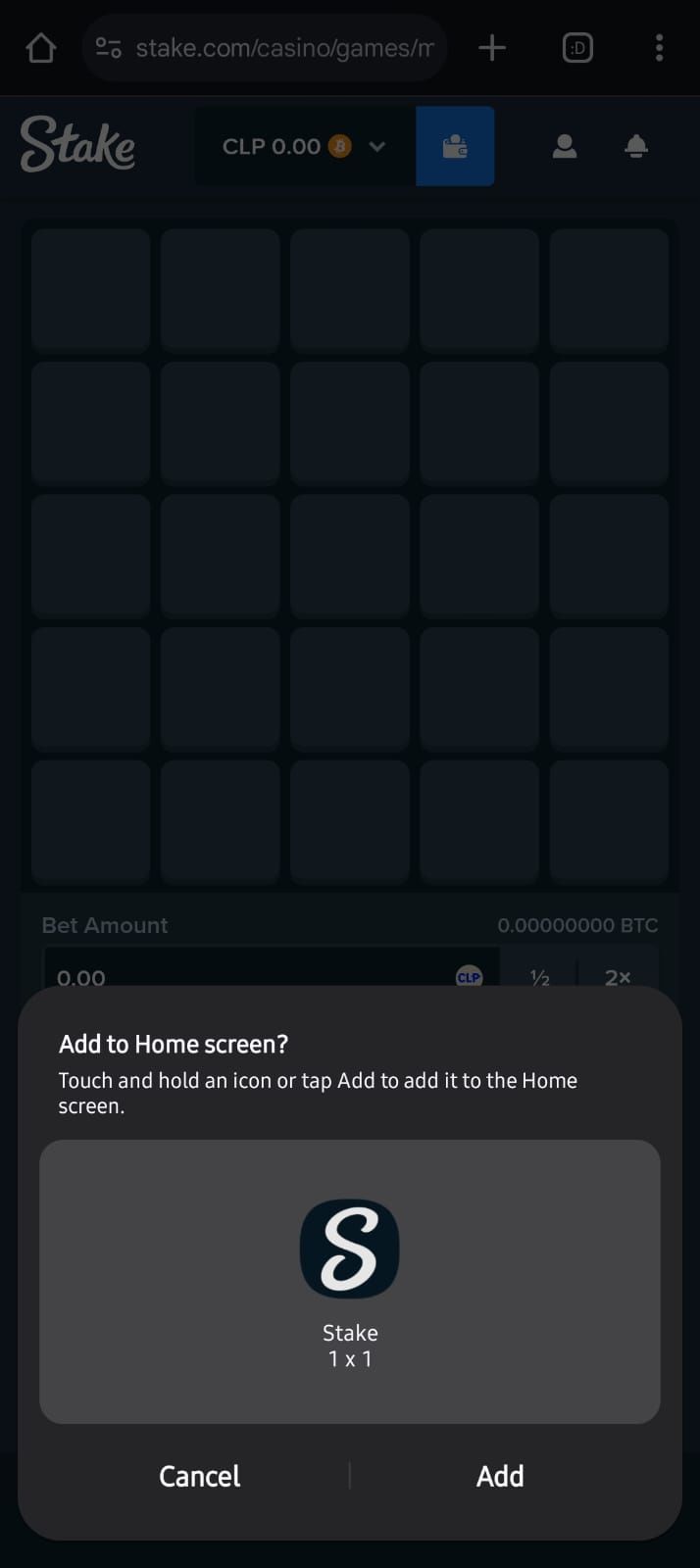Go to the browser home page
The image size is (700, 1568).
click(41, 47)
